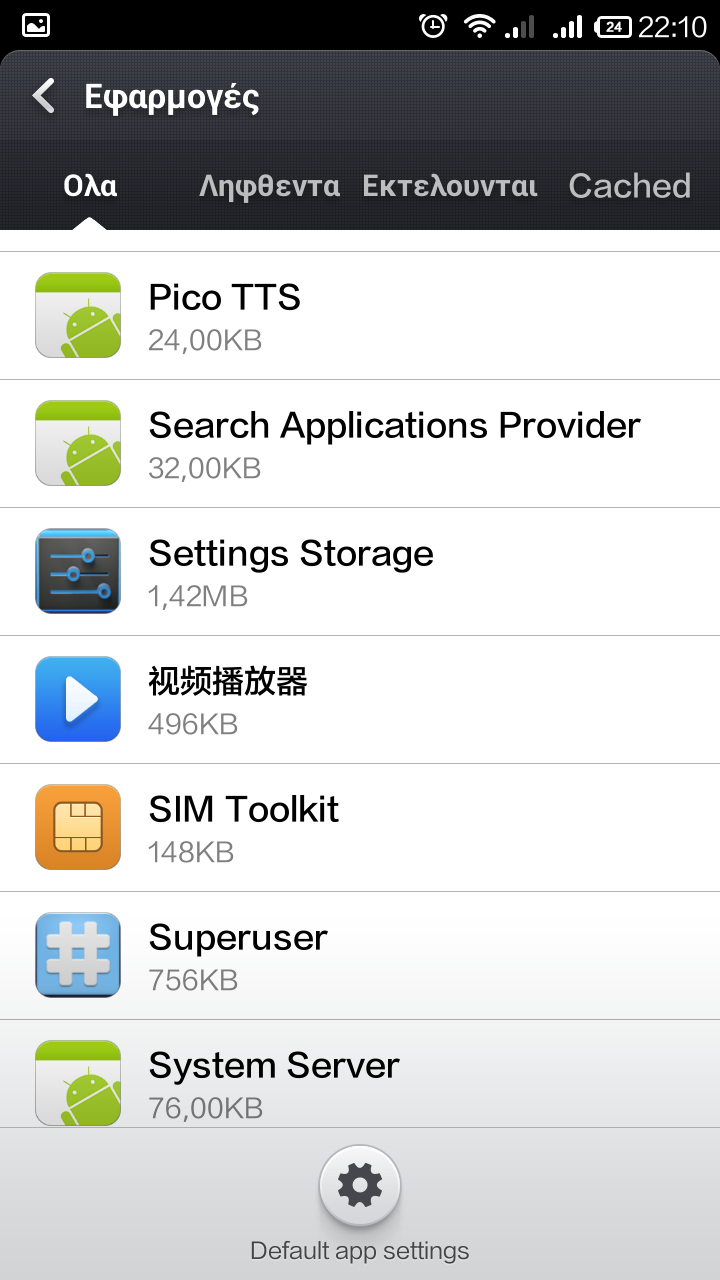Open Default app settings
This screenshot has width=720, height=1280.
point(360,1186)
